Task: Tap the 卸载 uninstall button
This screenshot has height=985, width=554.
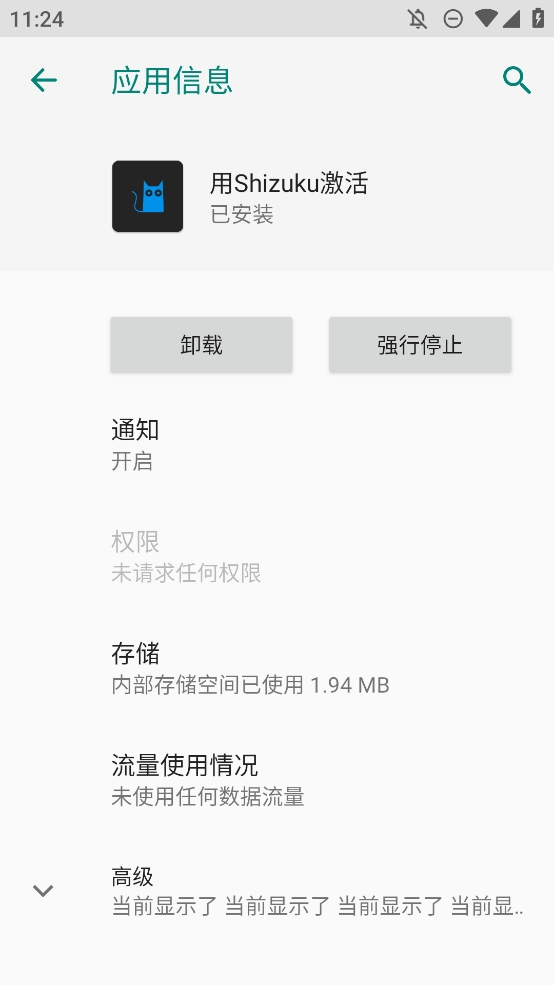Action: pos(202,345)
